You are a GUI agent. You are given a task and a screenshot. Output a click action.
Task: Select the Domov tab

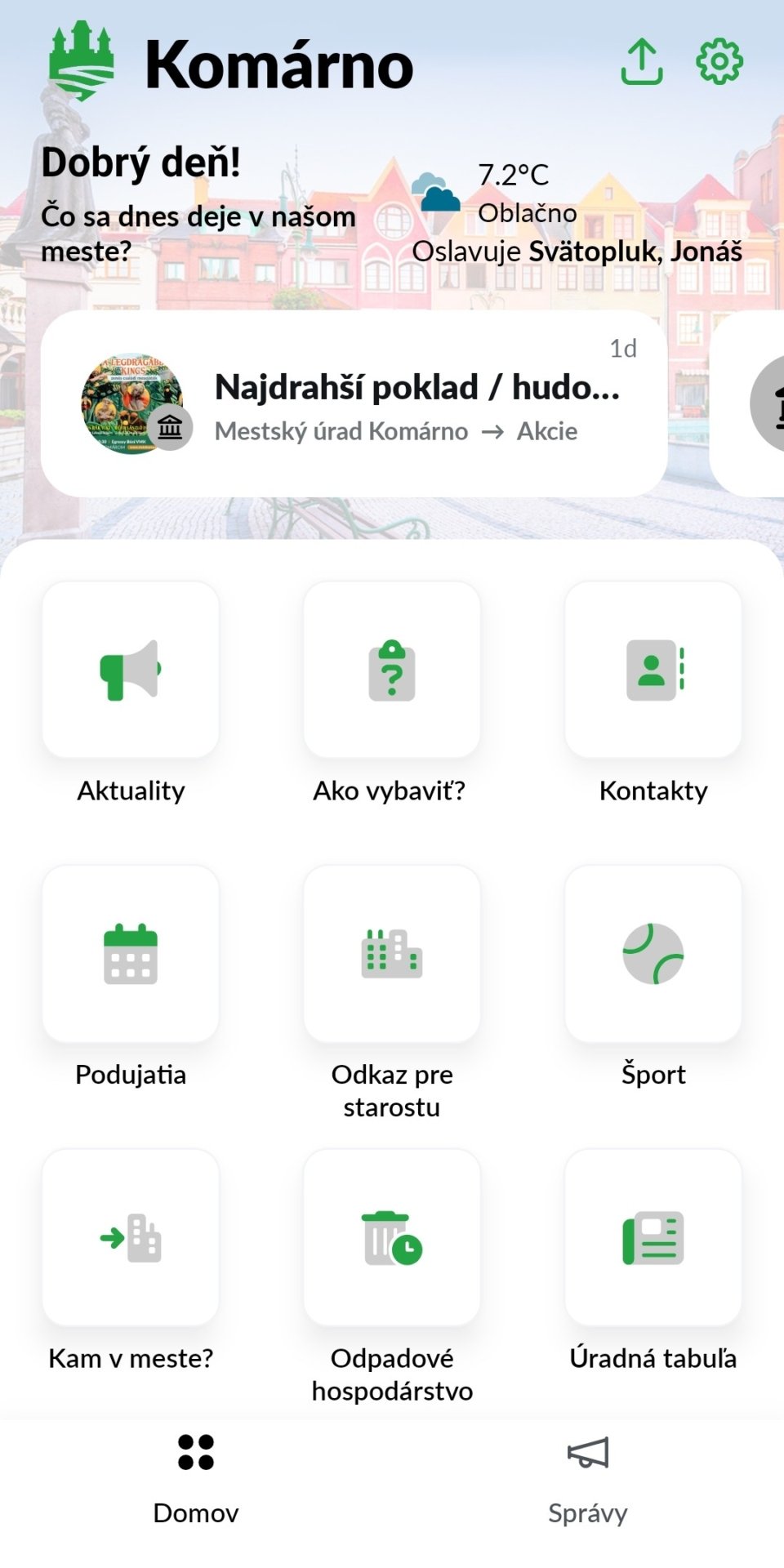point(196,1478)
